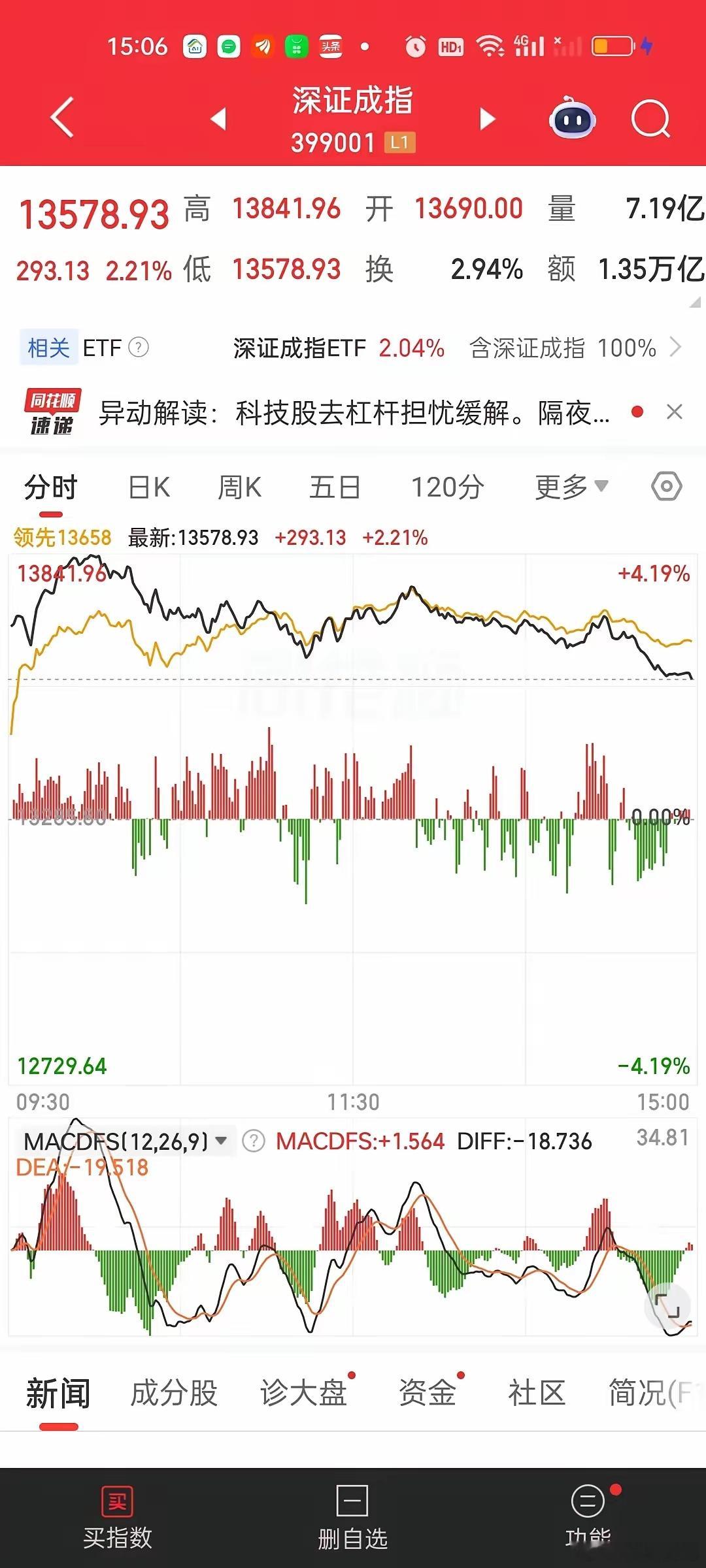Tap the ETF help question mark

point(139,348)
